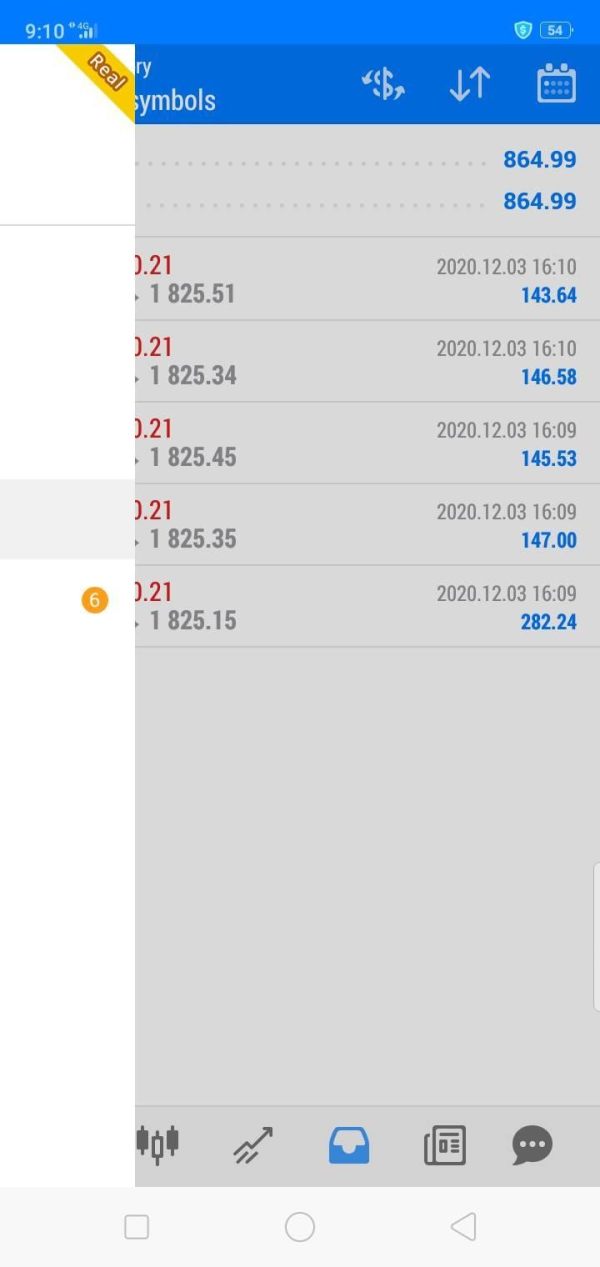This screenshot has height=1267, width=600.
Task: Go to the system home screen
Action: [x=300, y=1227]
